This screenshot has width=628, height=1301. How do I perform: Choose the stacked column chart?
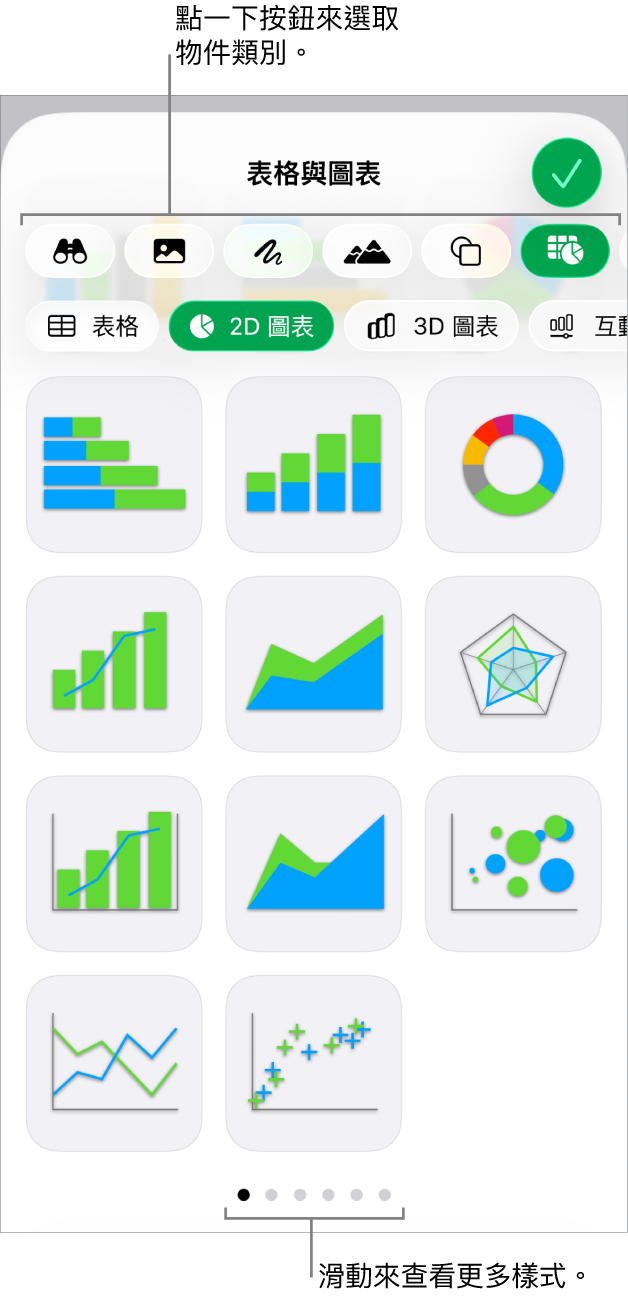(x=314, y=464)
